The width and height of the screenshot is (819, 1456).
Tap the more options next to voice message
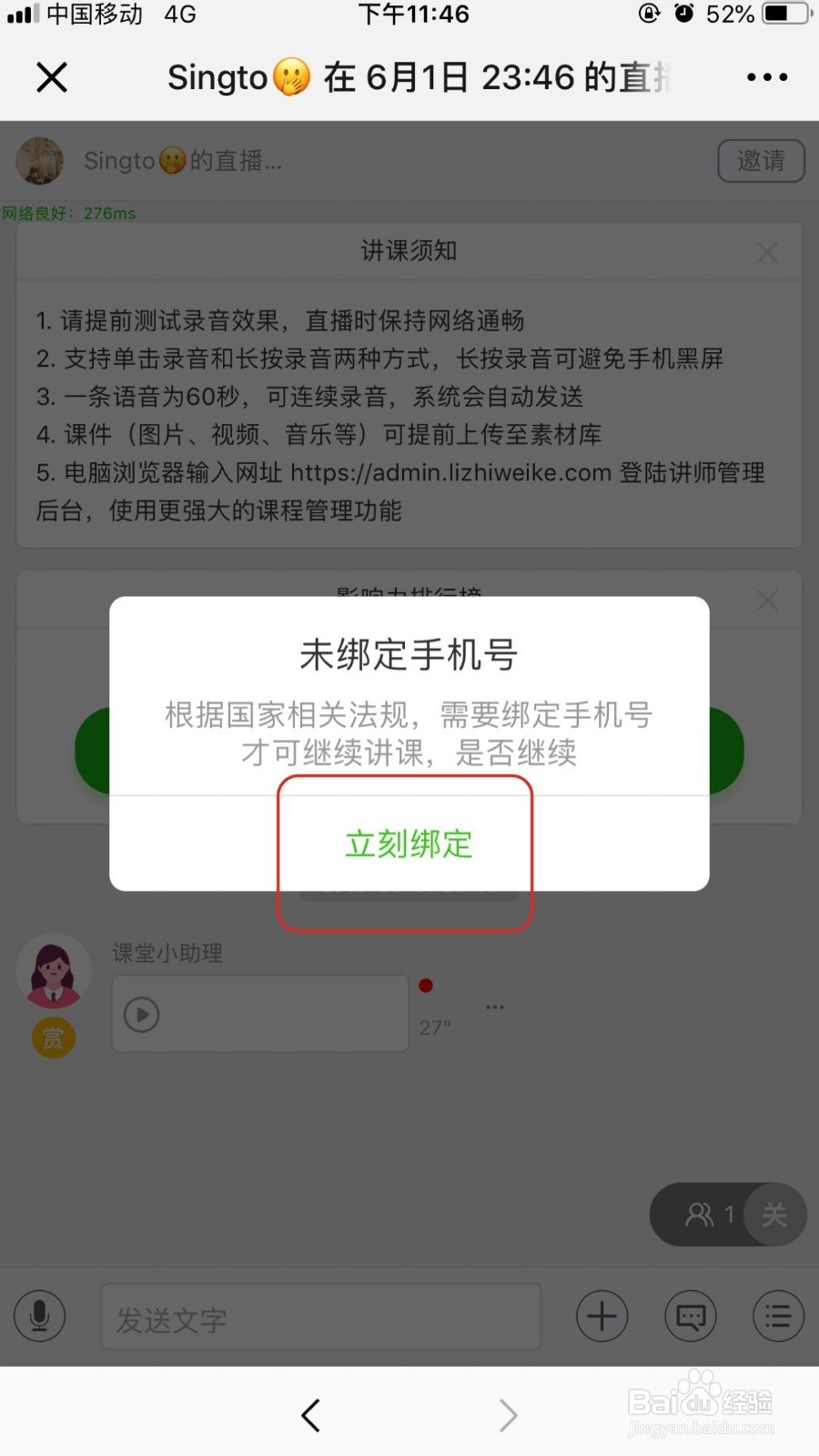pos(495,1006)
